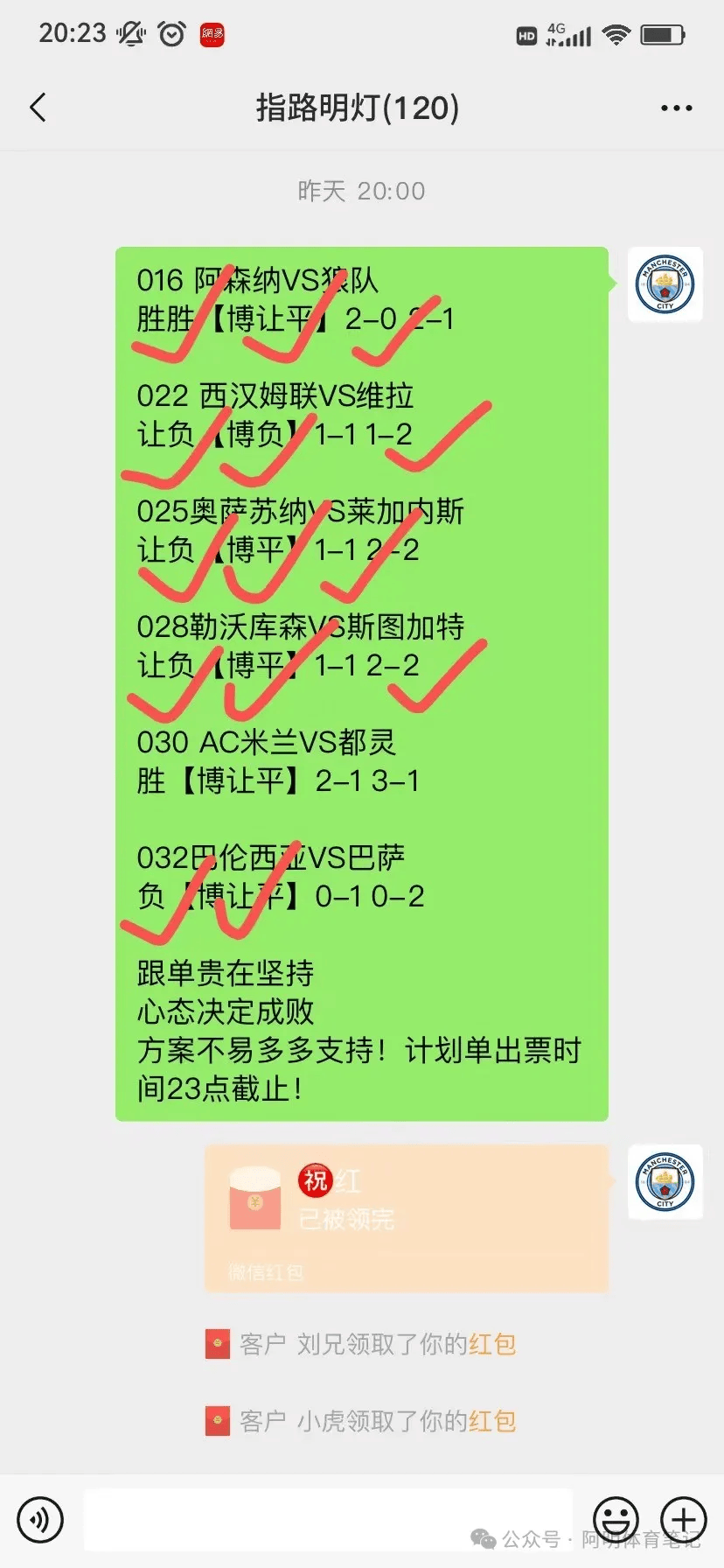Open the 已被领完 red packet message
This screenshot has height=1568, width=724.
pos(406,1217)
